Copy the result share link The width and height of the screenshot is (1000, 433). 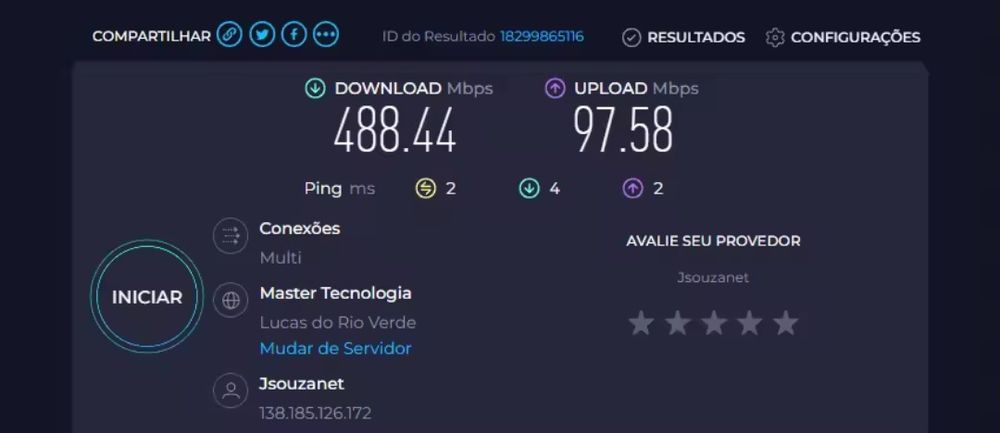[x=230, y=36]
